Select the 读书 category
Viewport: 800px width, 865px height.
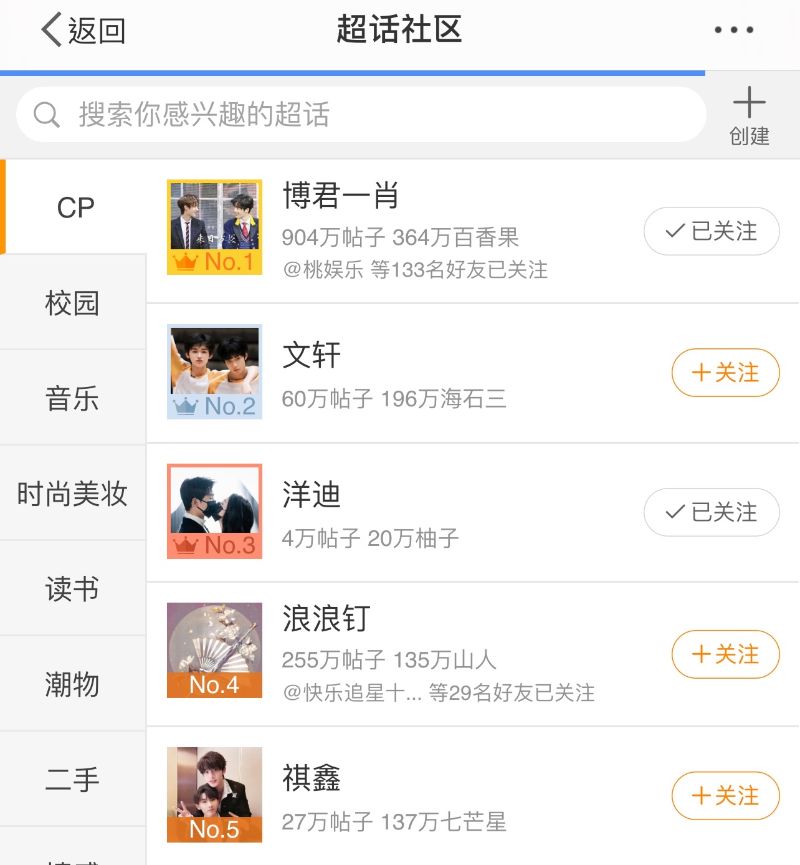(72, 589)
